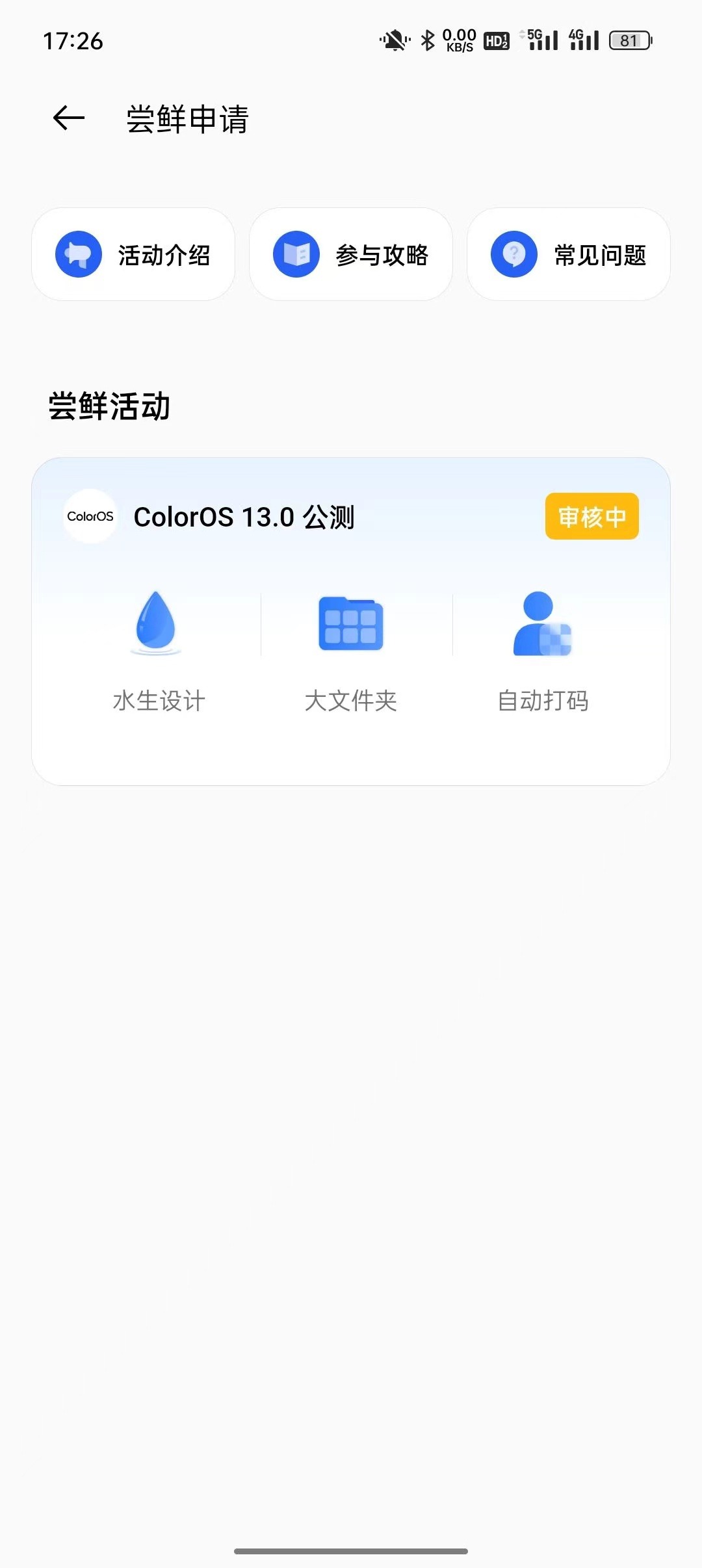
Task: Tap the question mark icon beside 常见问题
Action: 513,254
